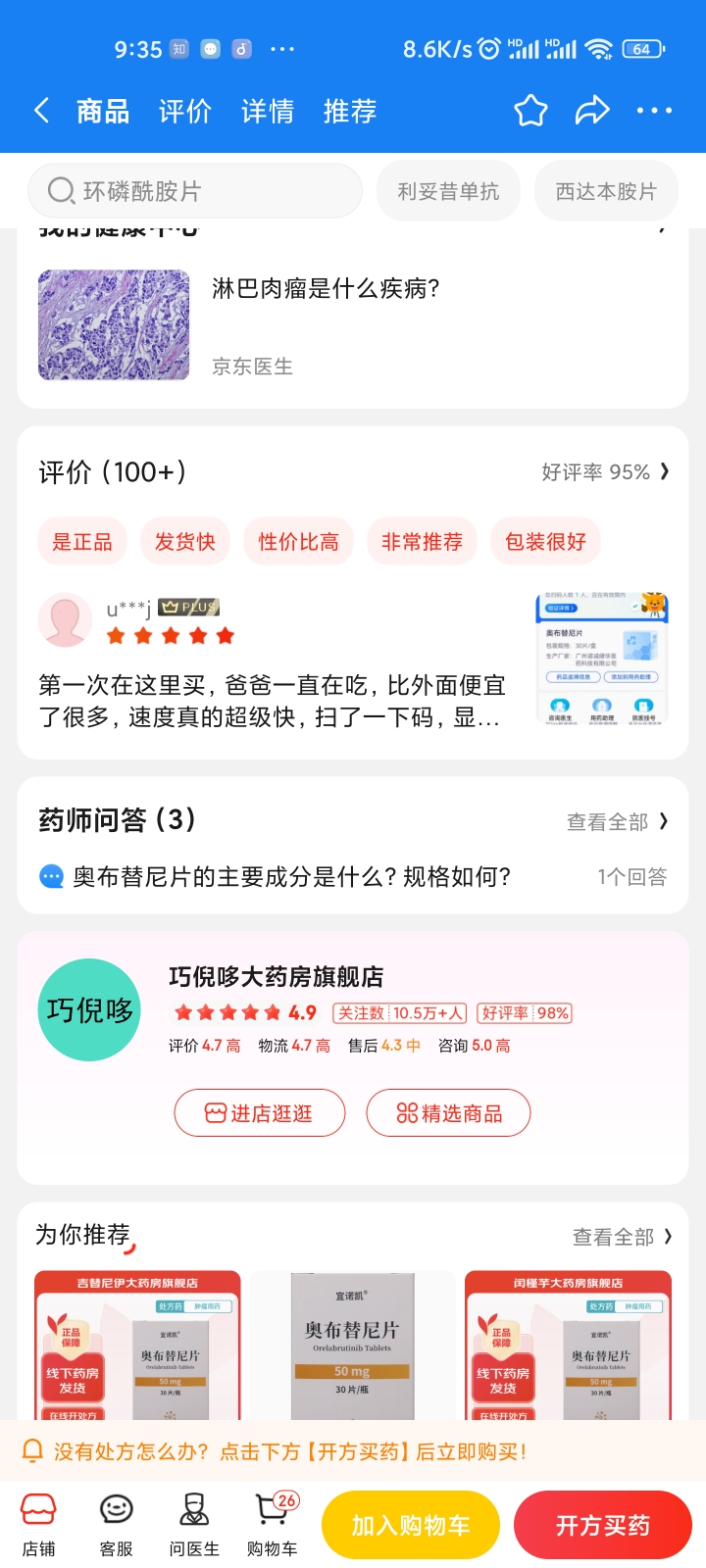Favorite this product with the star icon

coord(530,111)
